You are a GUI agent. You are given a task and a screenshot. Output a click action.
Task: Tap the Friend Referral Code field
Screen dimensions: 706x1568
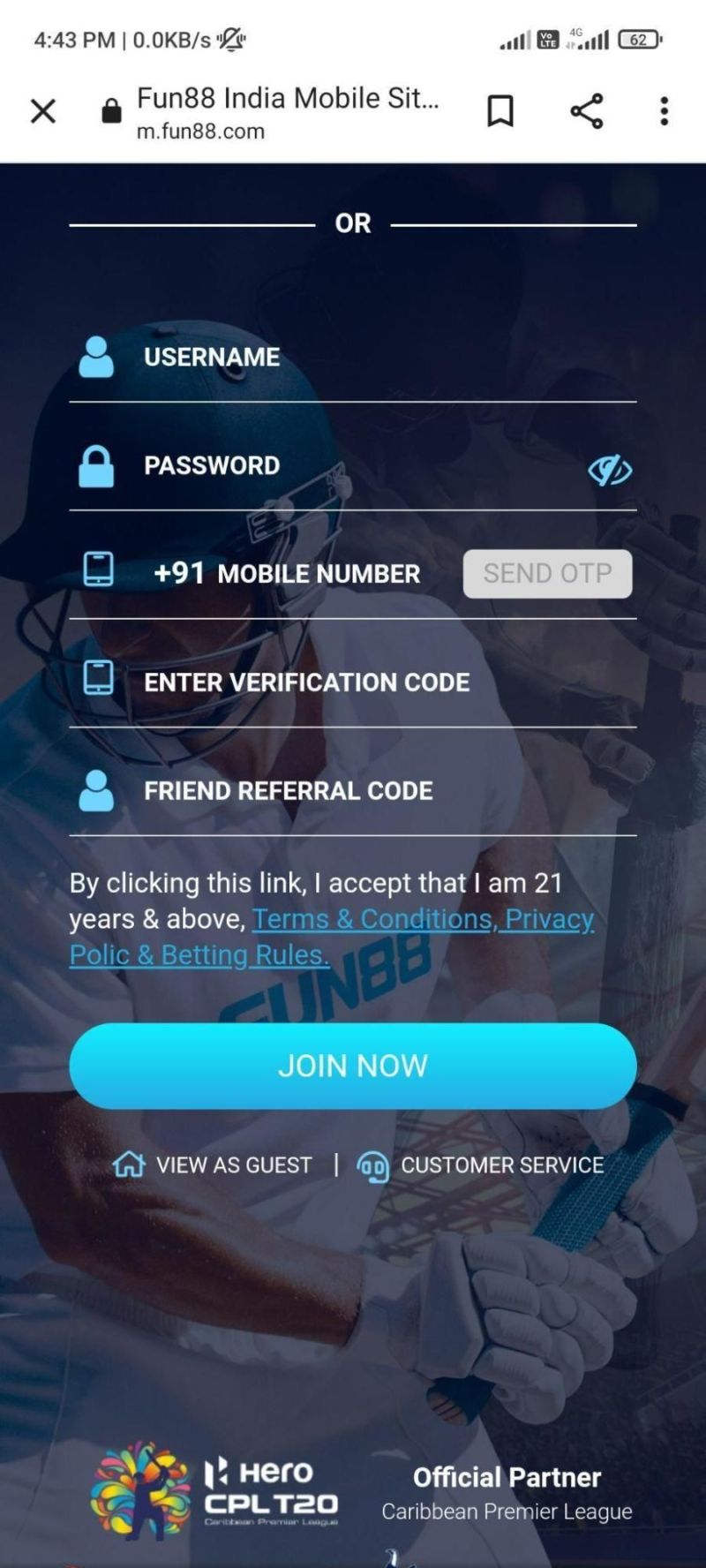coord(353,791)
